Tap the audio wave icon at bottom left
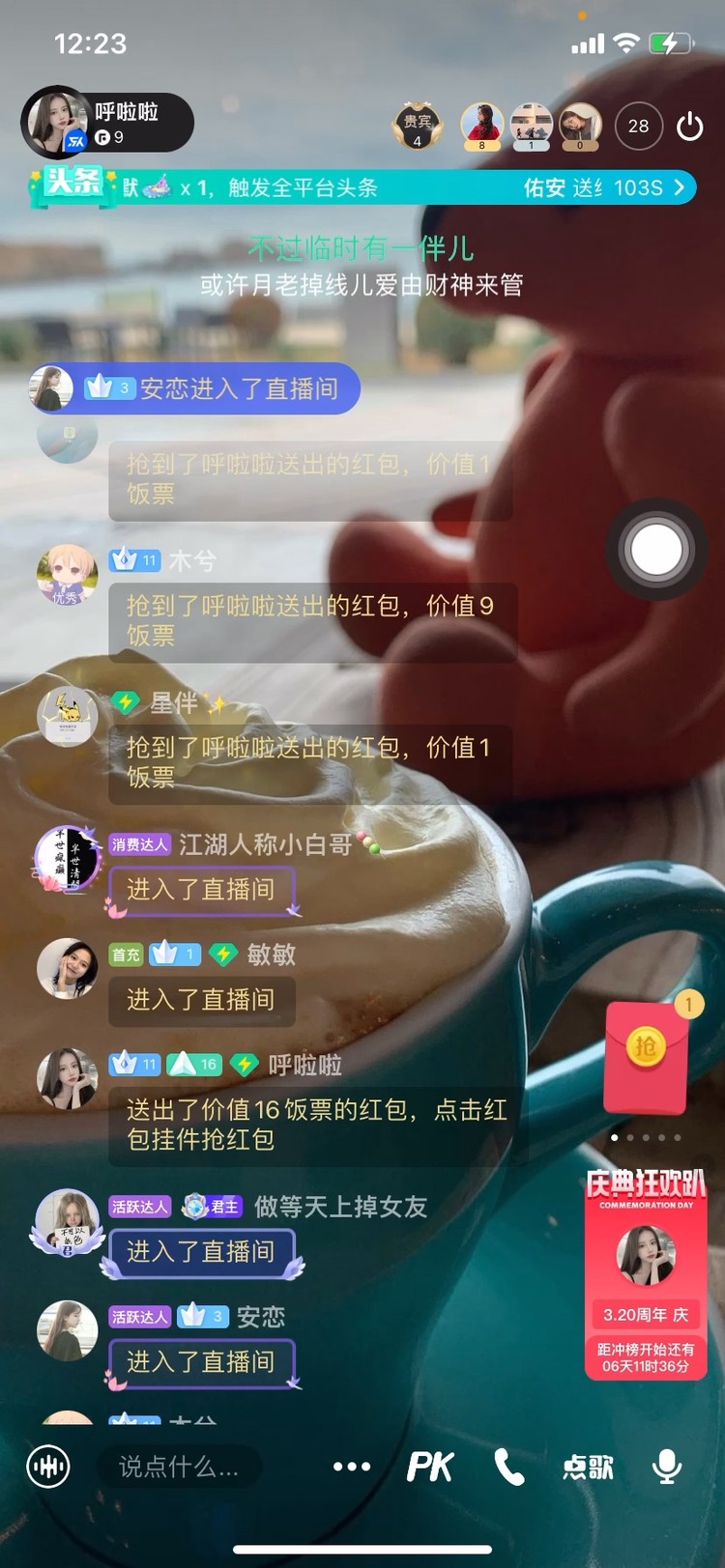The width and height of the screenshot is (725, 1568). [46, 1467]
